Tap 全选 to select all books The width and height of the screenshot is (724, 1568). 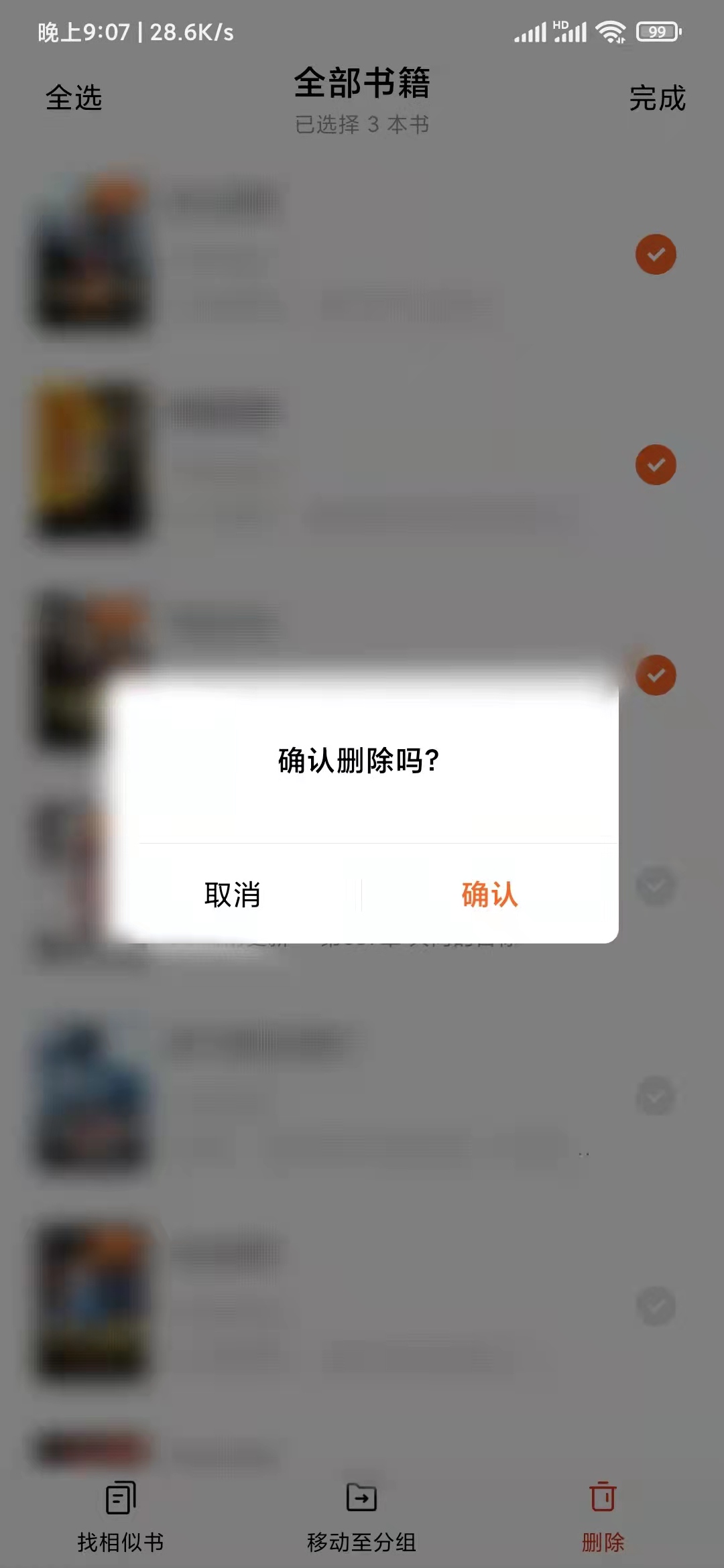(72, 99)
